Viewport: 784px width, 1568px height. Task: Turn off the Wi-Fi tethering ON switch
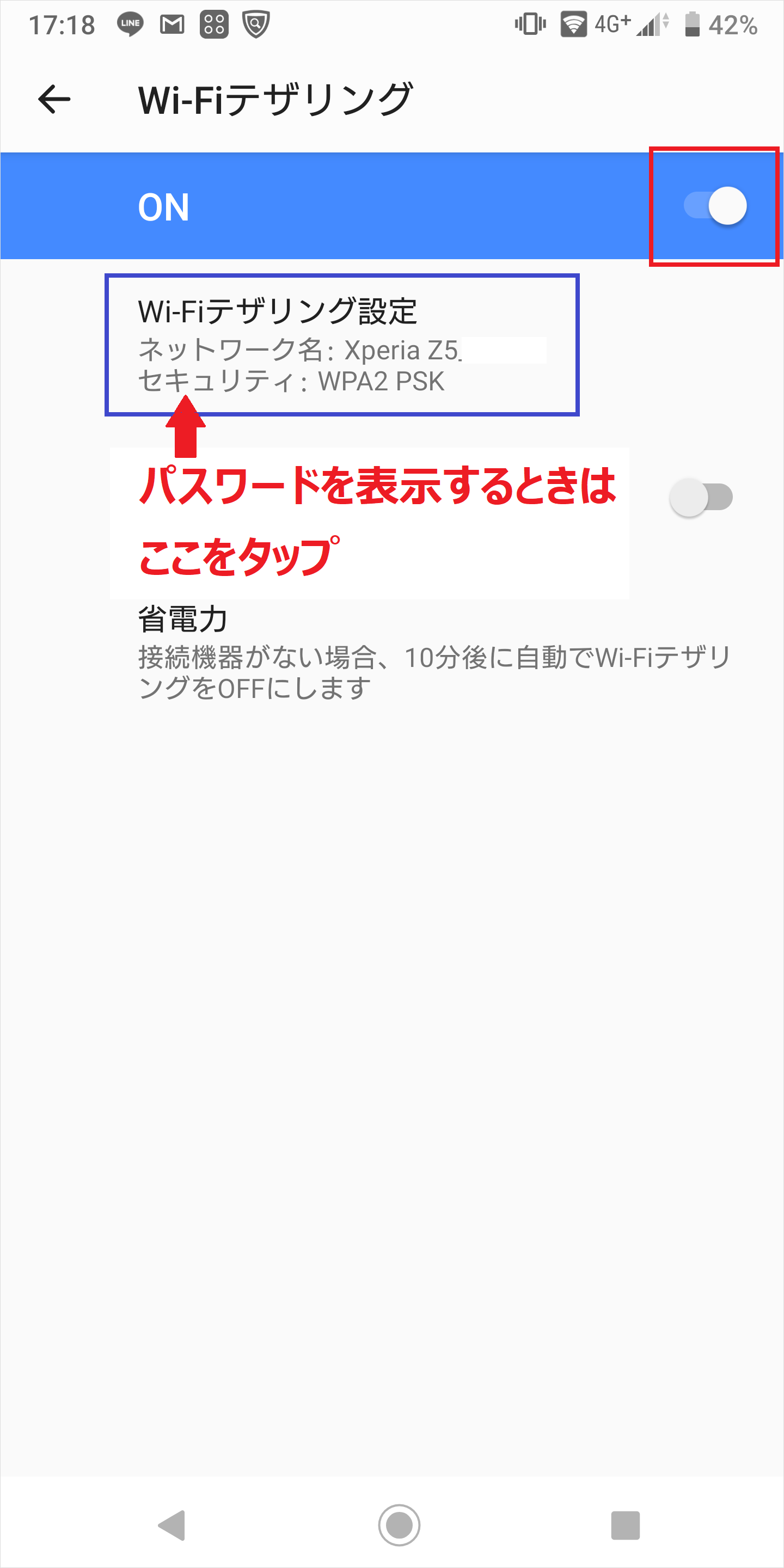[x=715, y=206]
